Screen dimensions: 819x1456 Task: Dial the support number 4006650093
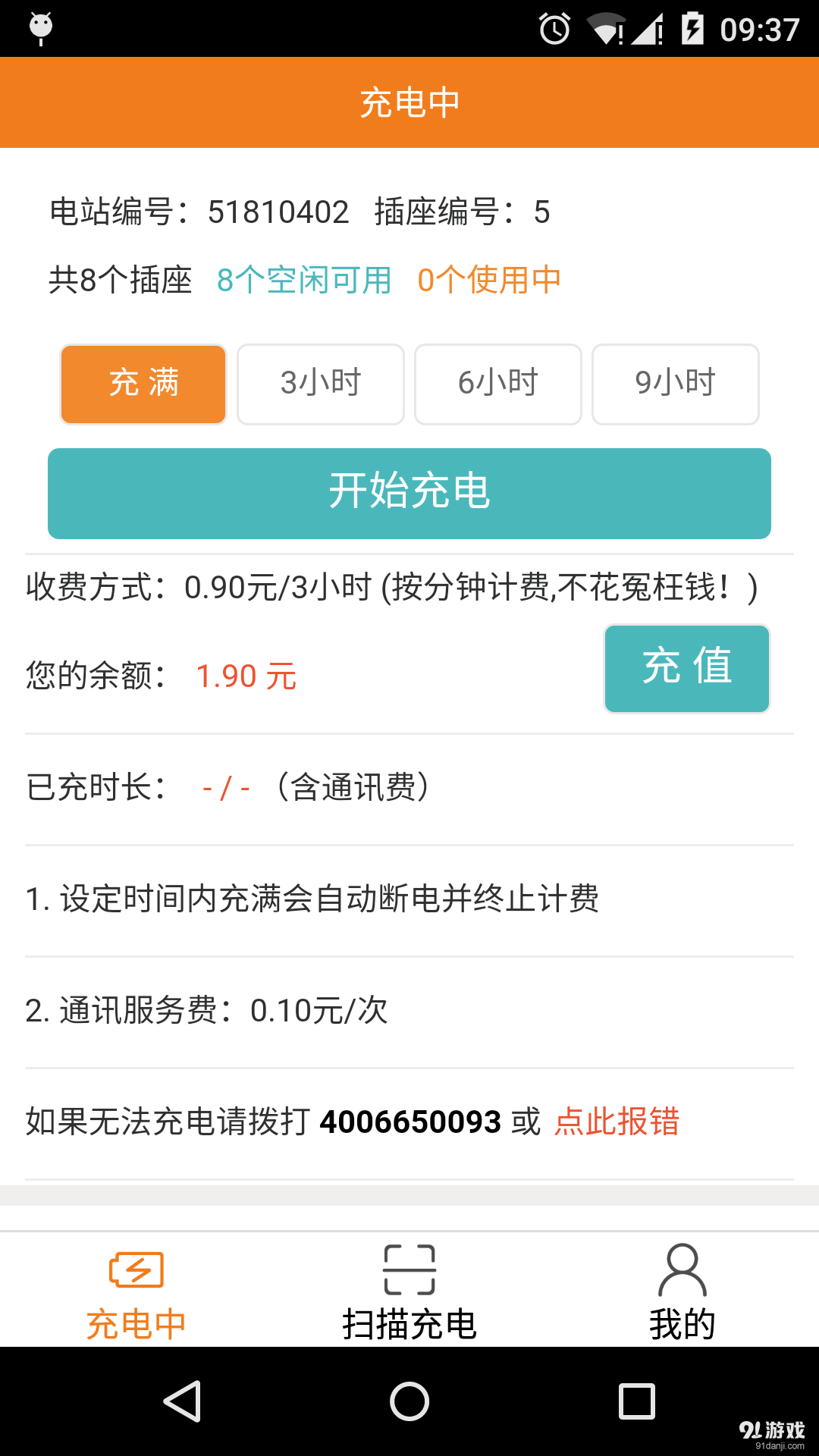(x=412, y=1122)
